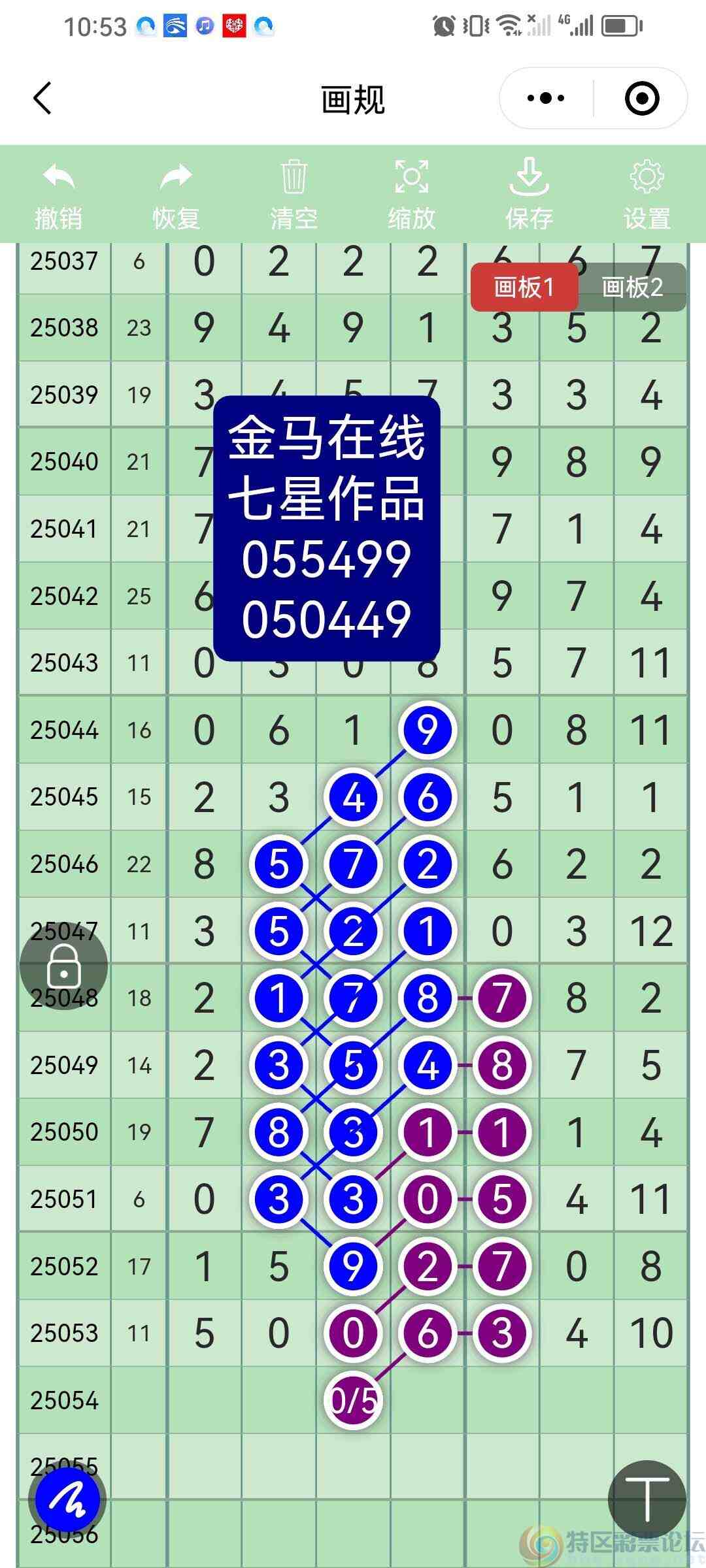Select the purple 0/5 marker in row 25054
The height and width of the screenshot is (1568, 706).
pyautogui.click(x=352, y=1398)
